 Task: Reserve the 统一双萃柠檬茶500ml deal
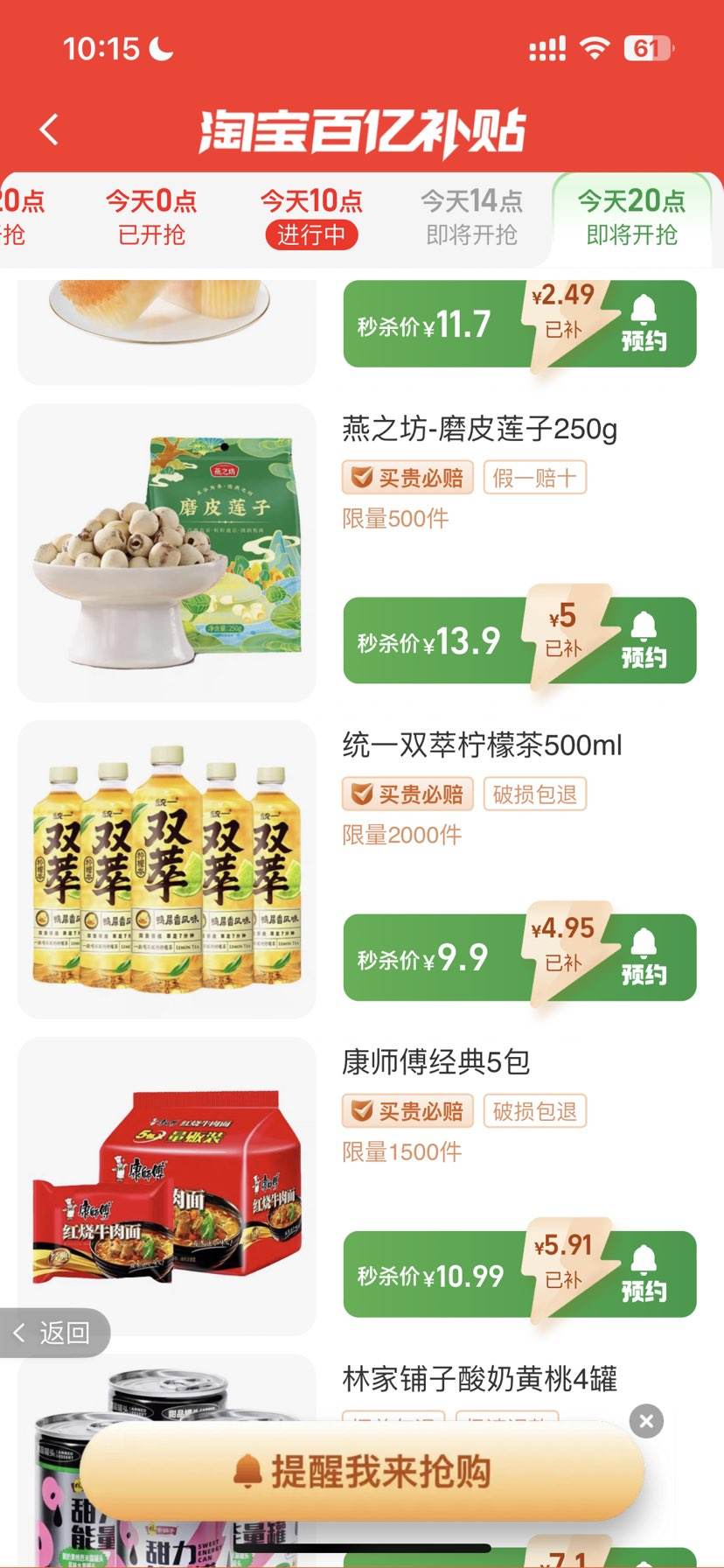[644, 958]
